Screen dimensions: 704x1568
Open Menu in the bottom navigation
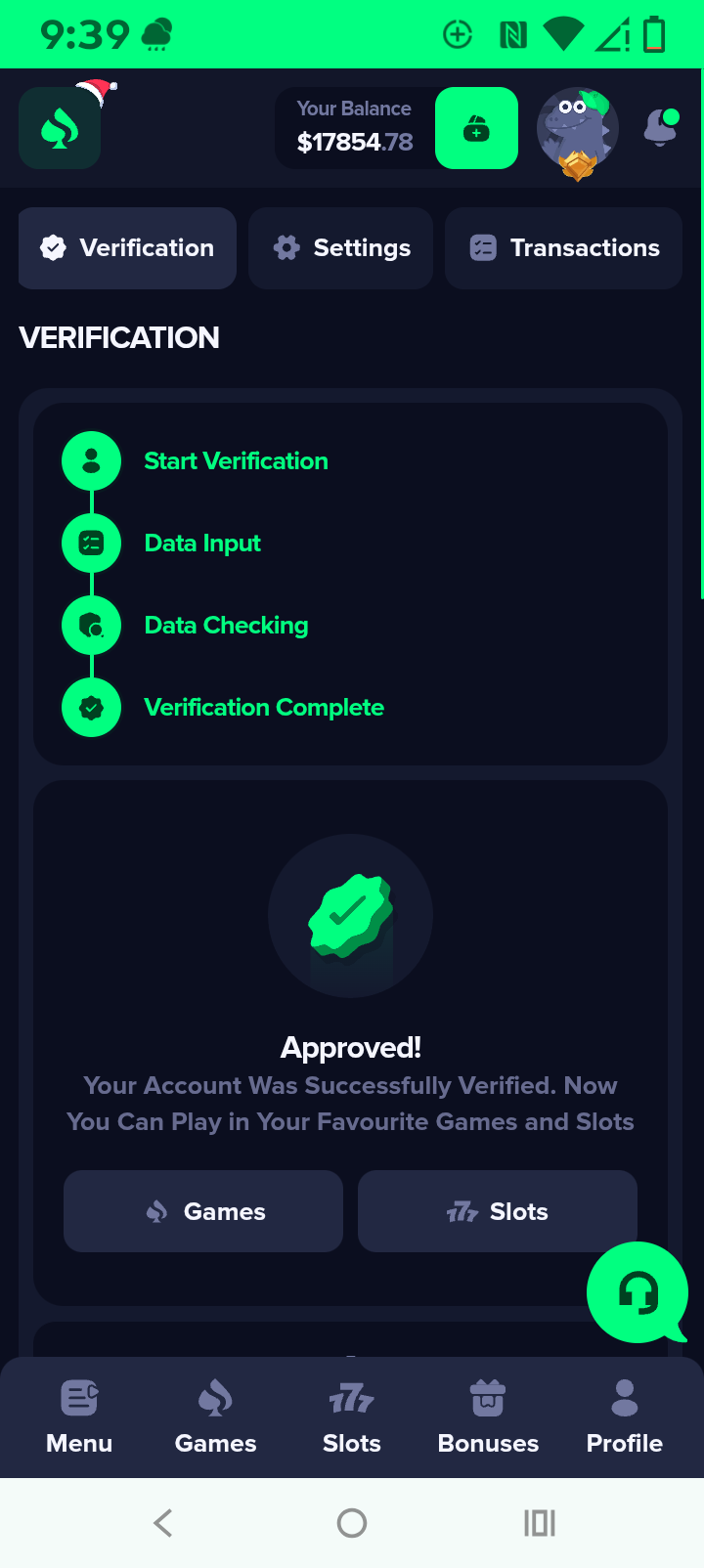79,1416
